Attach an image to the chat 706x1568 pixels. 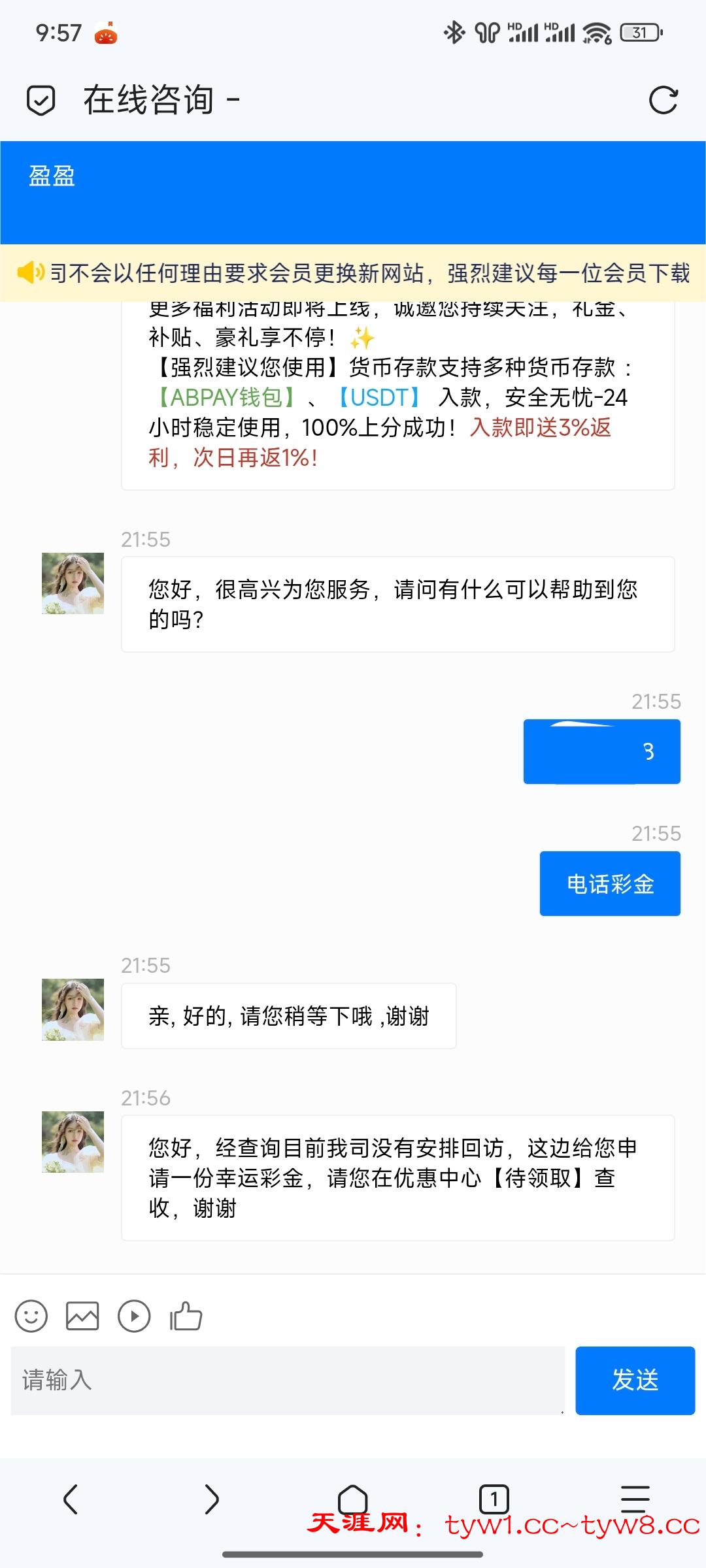(82, 1316)
